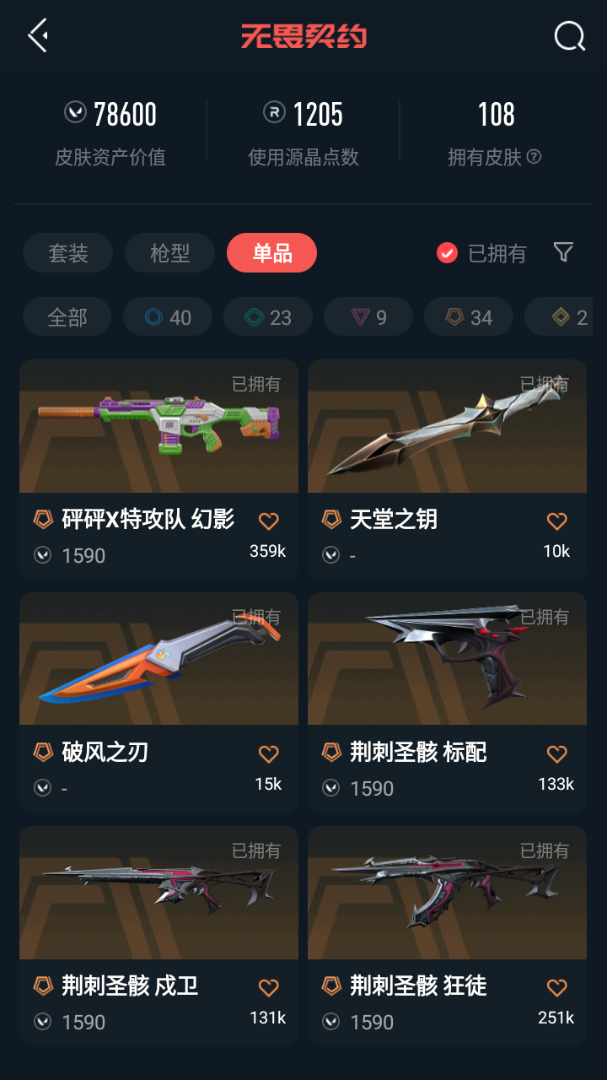Favorite the 荆刺圣骸 狂徒 skin
Viewport: 607px width, 1080px height.
tap(557, 988)
